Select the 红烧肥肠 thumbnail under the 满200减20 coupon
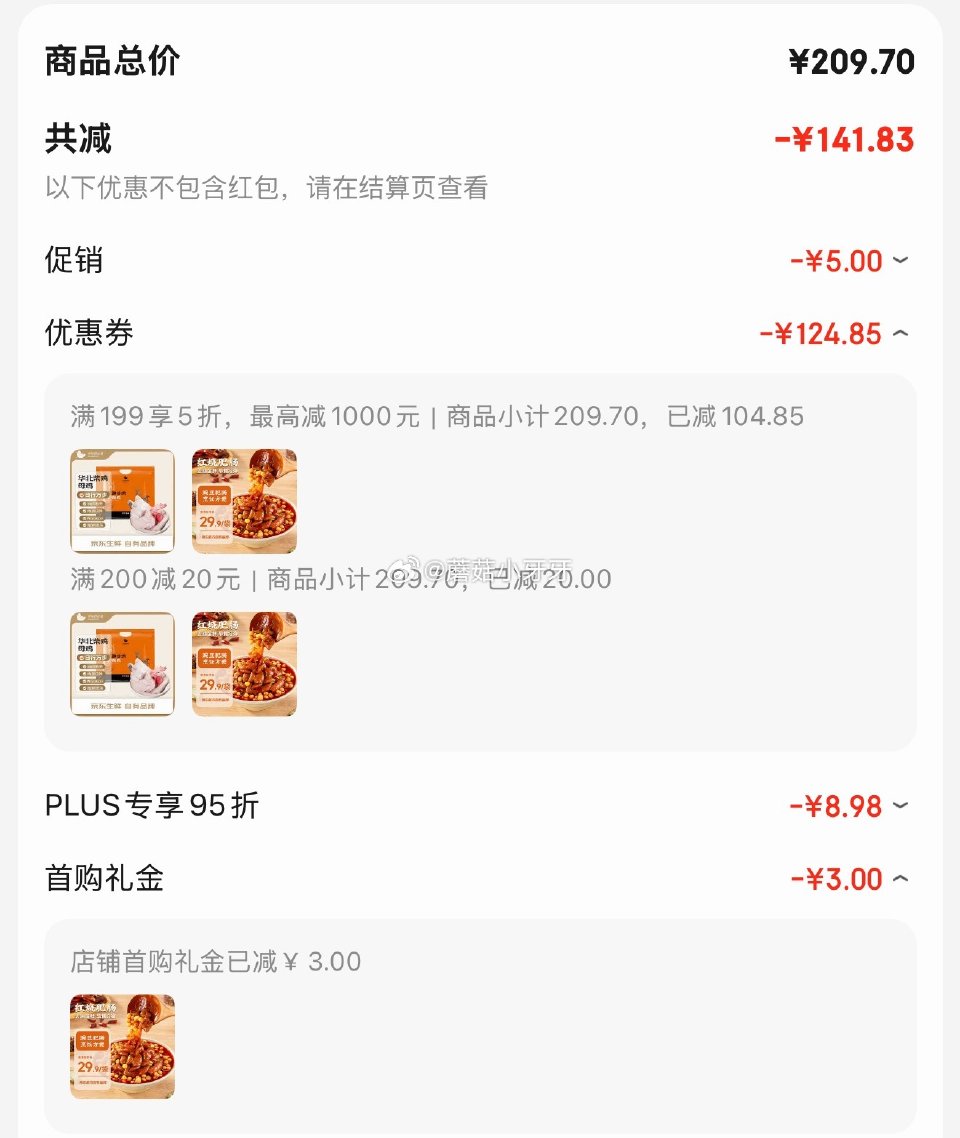This screenshot has width=960, height=1138. tap(244, 663)
